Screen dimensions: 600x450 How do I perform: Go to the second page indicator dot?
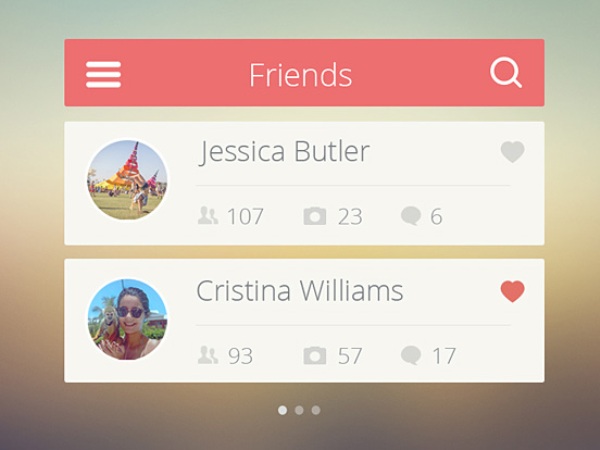299,410
